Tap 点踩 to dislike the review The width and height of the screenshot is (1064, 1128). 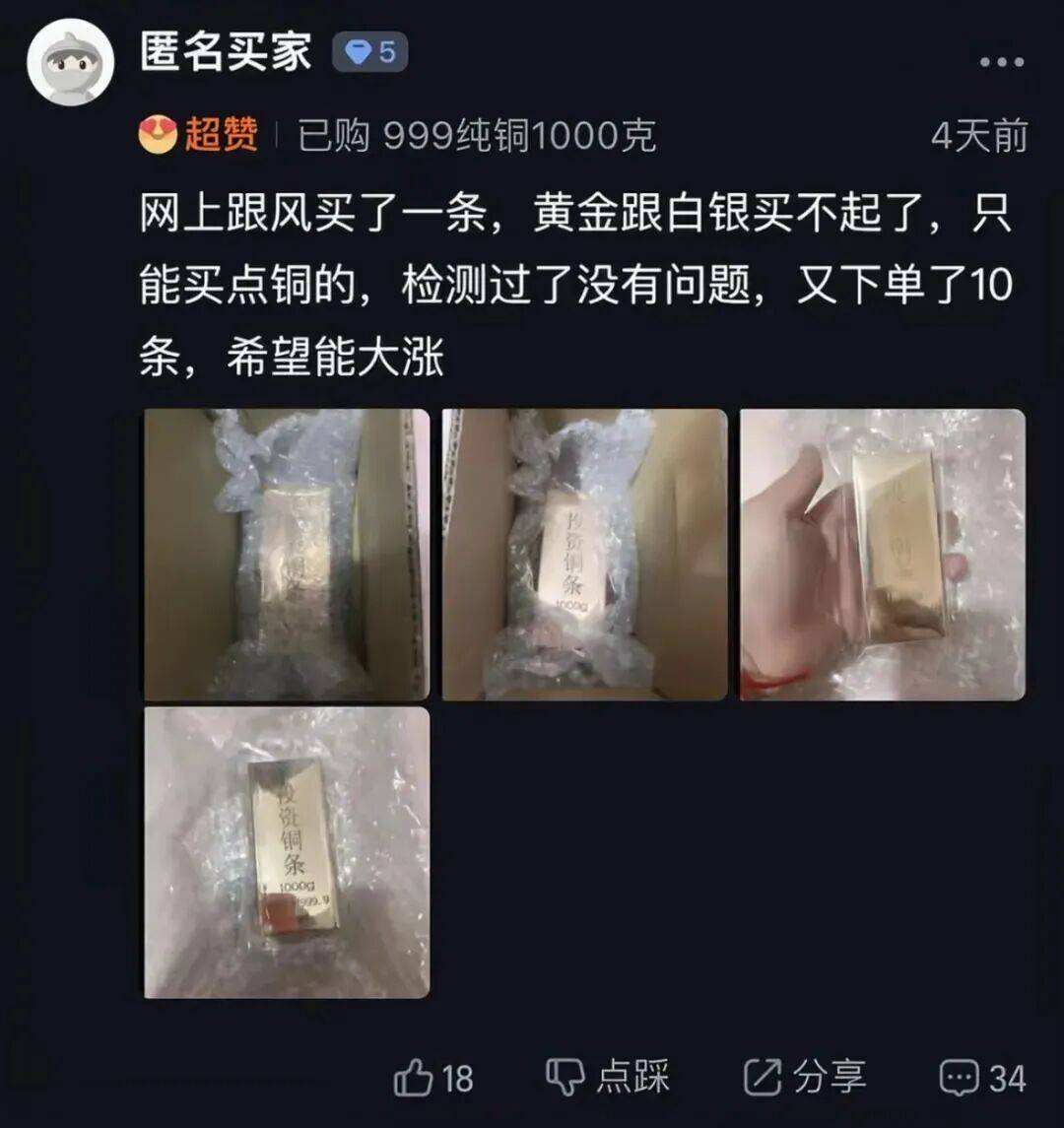(607, 1077)
